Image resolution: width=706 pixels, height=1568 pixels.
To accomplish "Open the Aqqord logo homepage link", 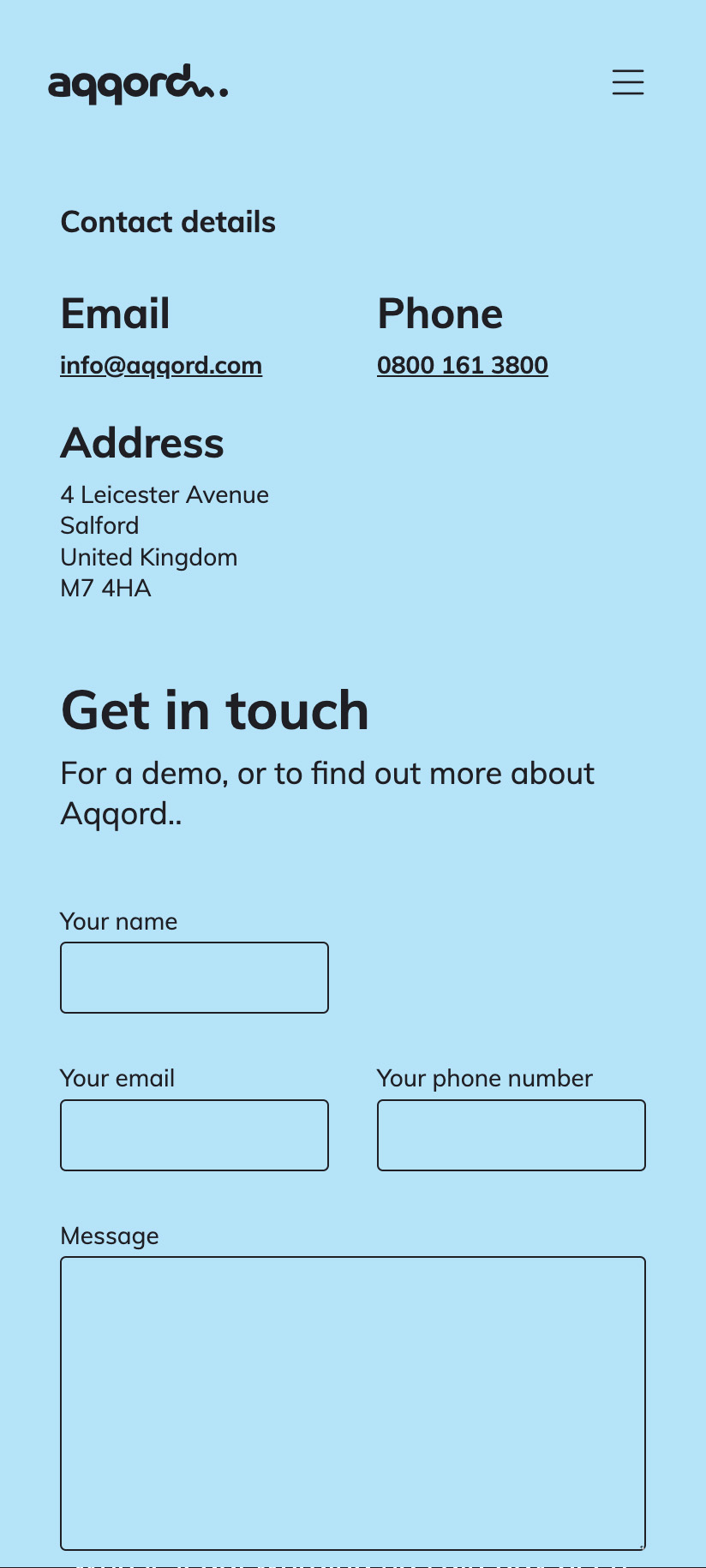I will click(138, 84).
